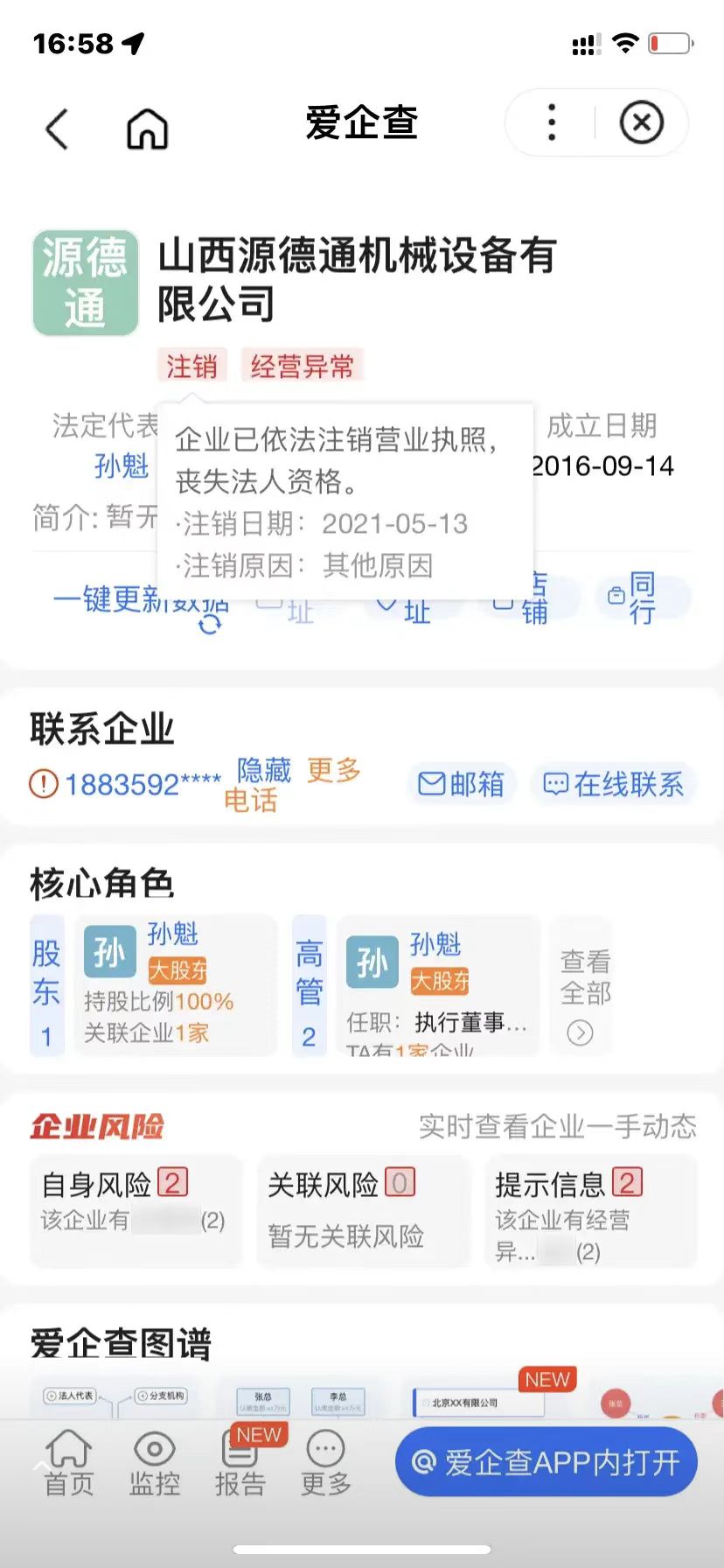Switch to the 监控 tab
The height and width of the screenshot is (1568, 724).
[155, 1463]
